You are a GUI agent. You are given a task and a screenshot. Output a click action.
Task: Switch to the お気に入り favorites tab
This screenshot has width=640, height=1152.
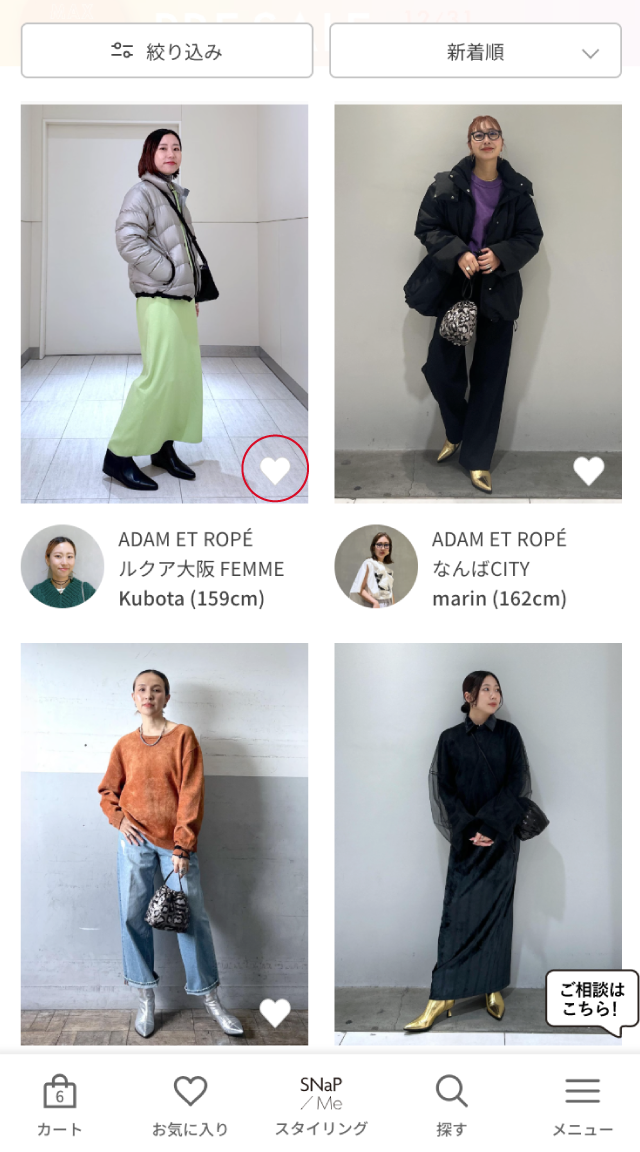190,1105
